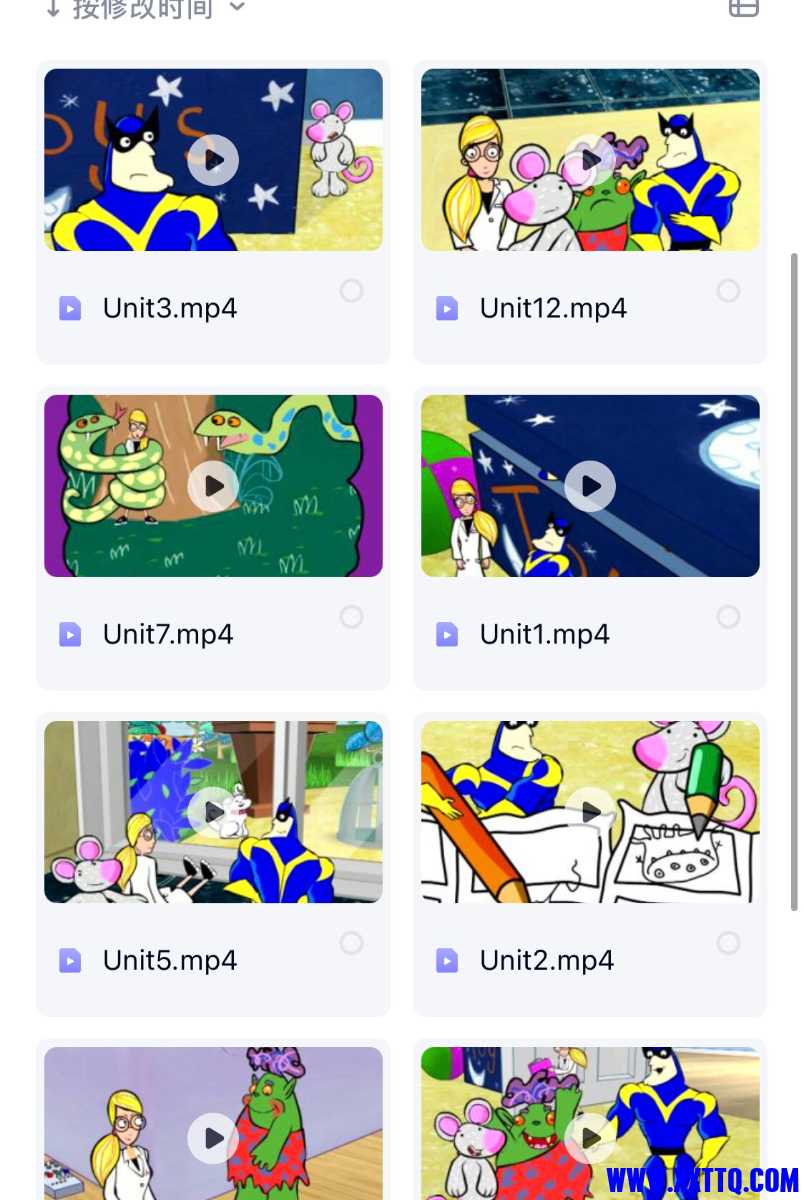
Task: Select the Unit12.mp4 checkbox
Action: click(728, 291)
